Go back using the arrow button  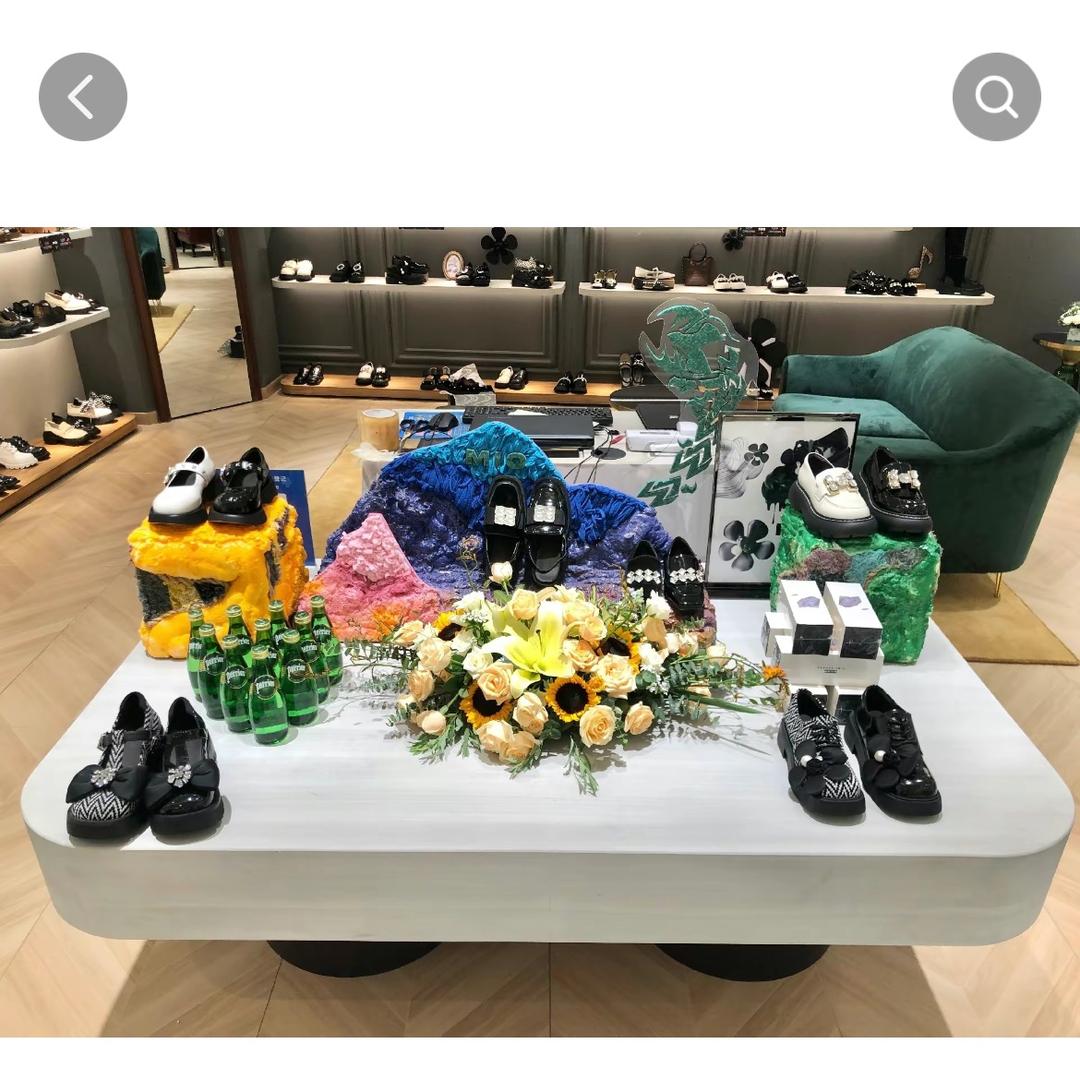(x=83, y=97)
